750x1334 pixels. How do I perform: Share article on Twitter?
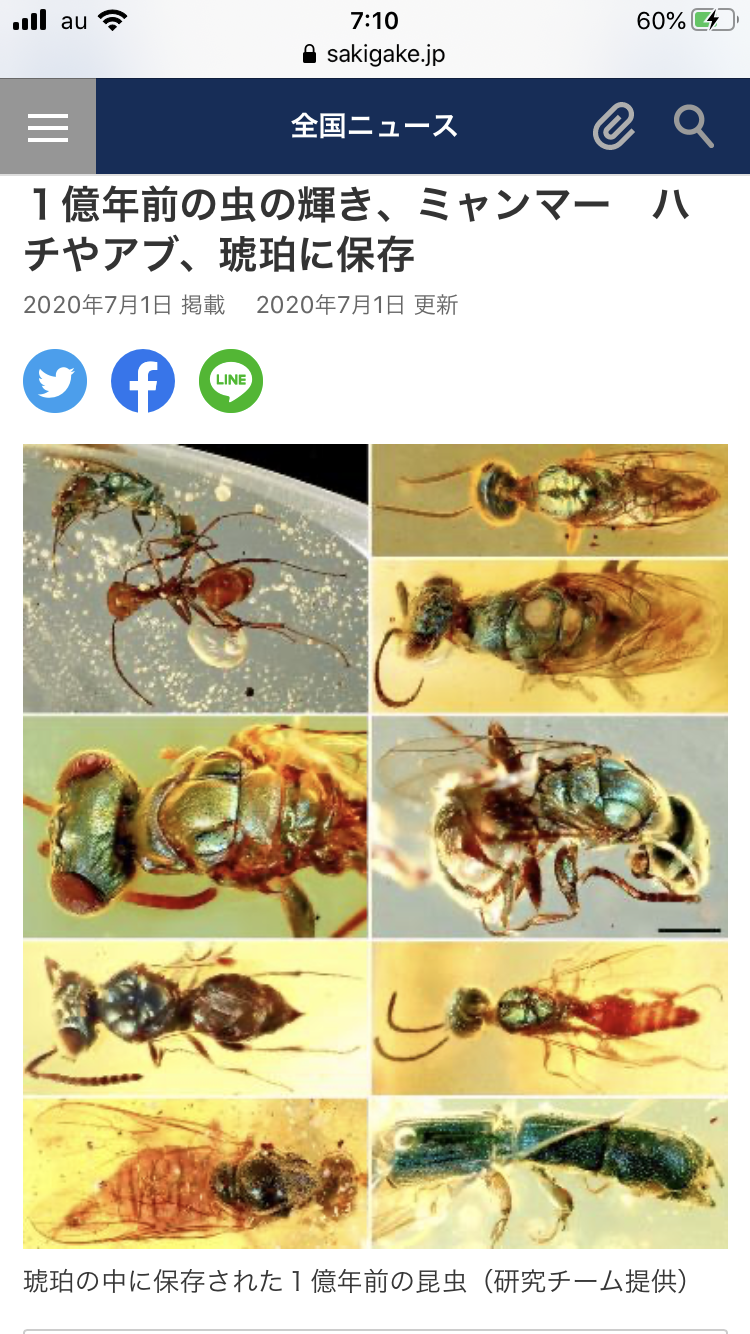pyautogui.click(x=55, y=381)
